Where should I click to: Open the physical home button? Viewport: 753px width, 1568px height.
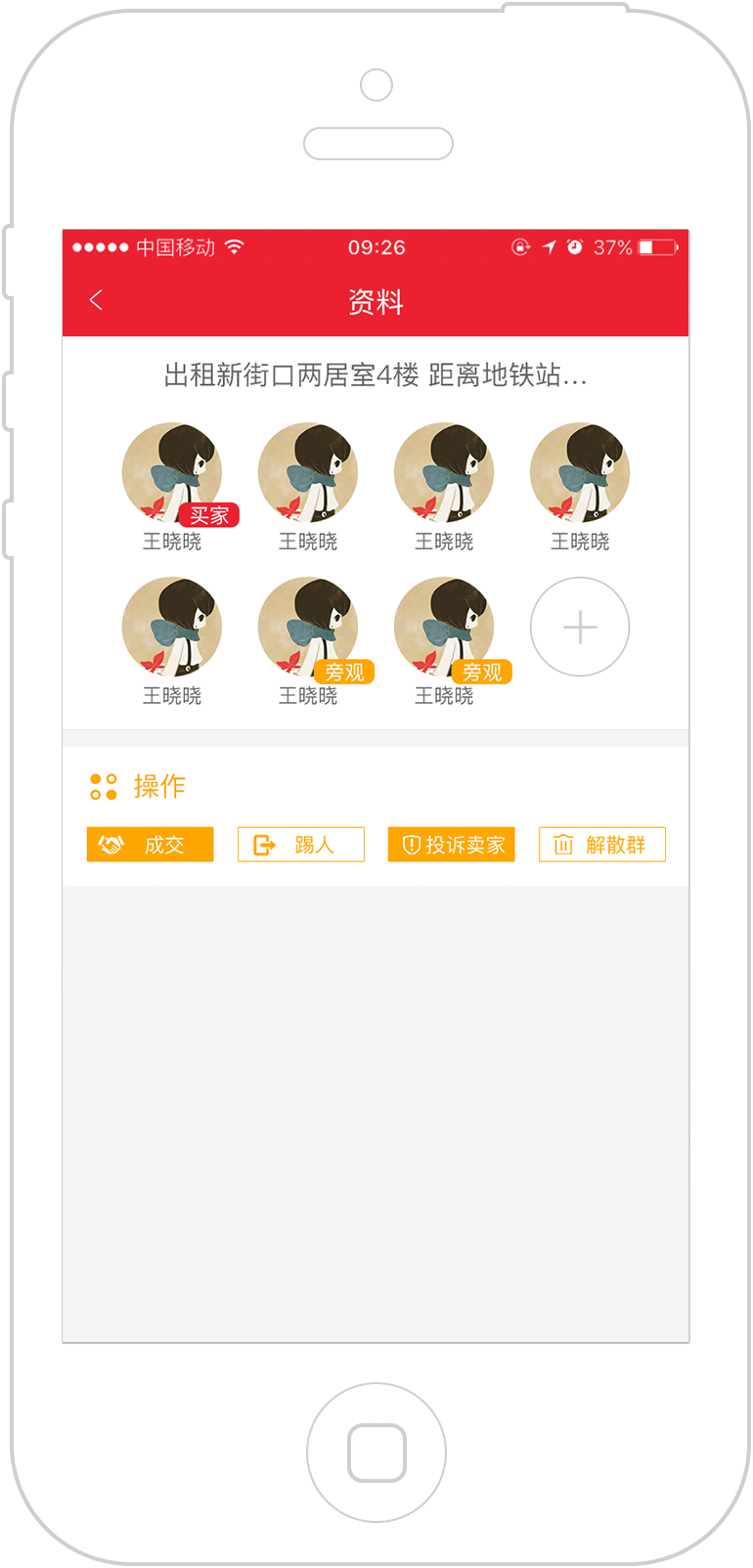click(376, 1453)
